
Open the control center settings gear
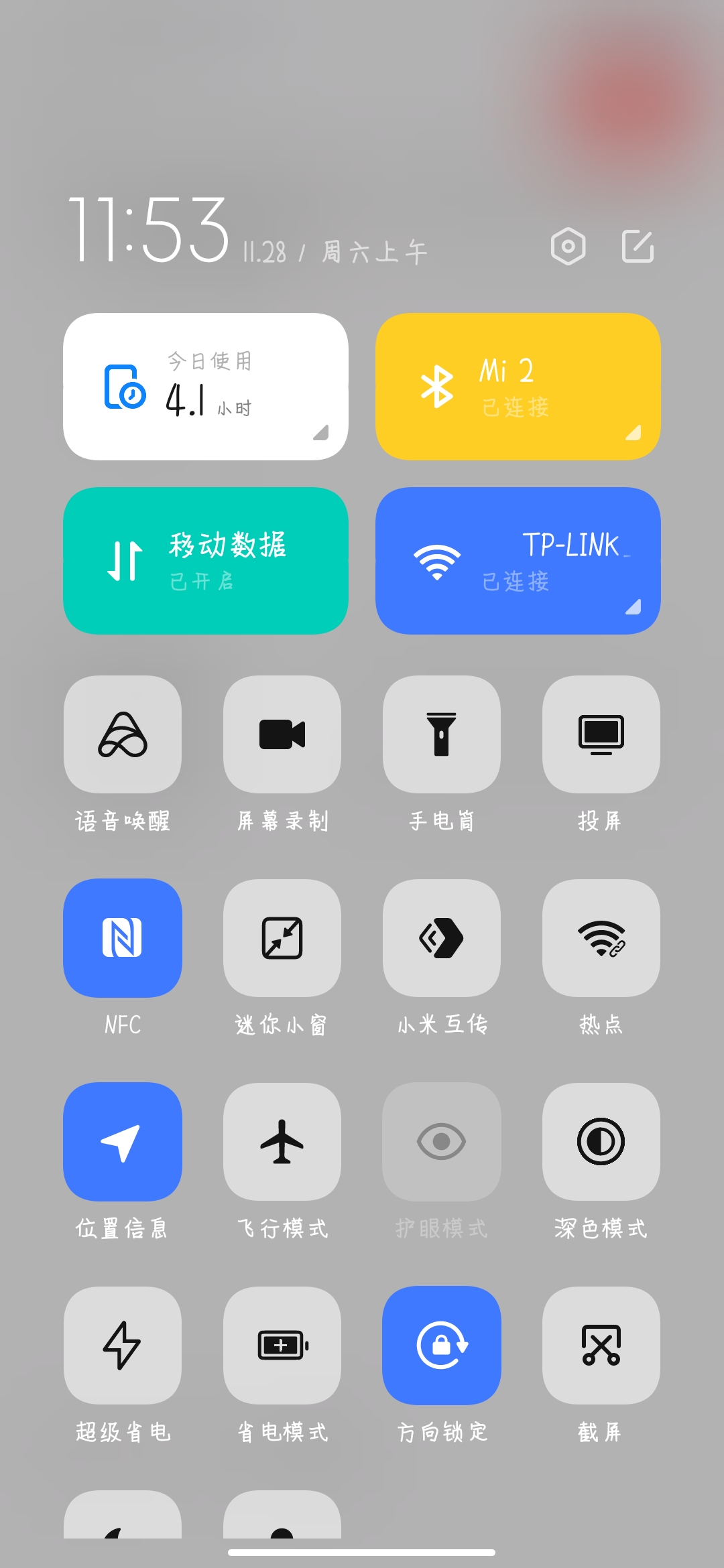[x=568, y=247]
